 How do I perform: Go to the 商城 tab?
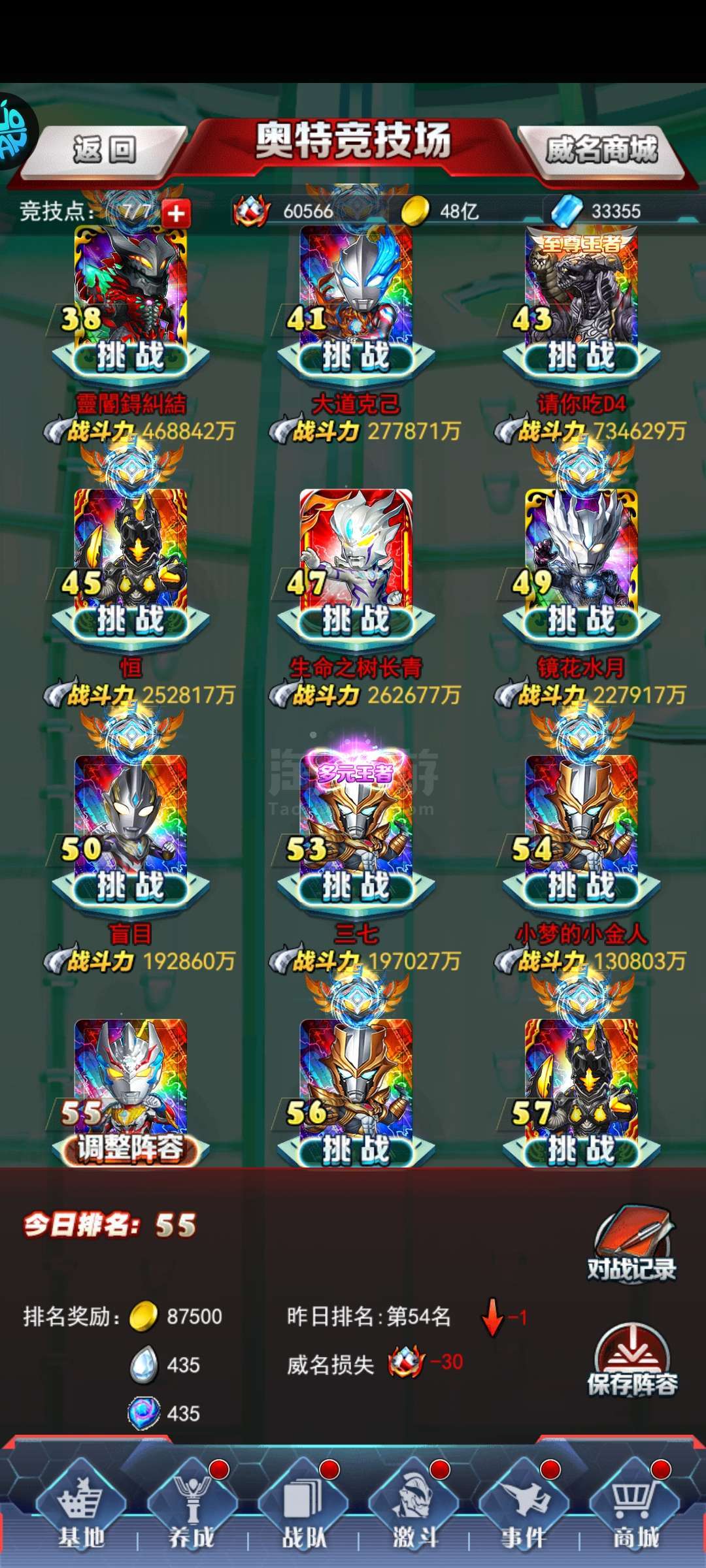tap(635, 1511)
